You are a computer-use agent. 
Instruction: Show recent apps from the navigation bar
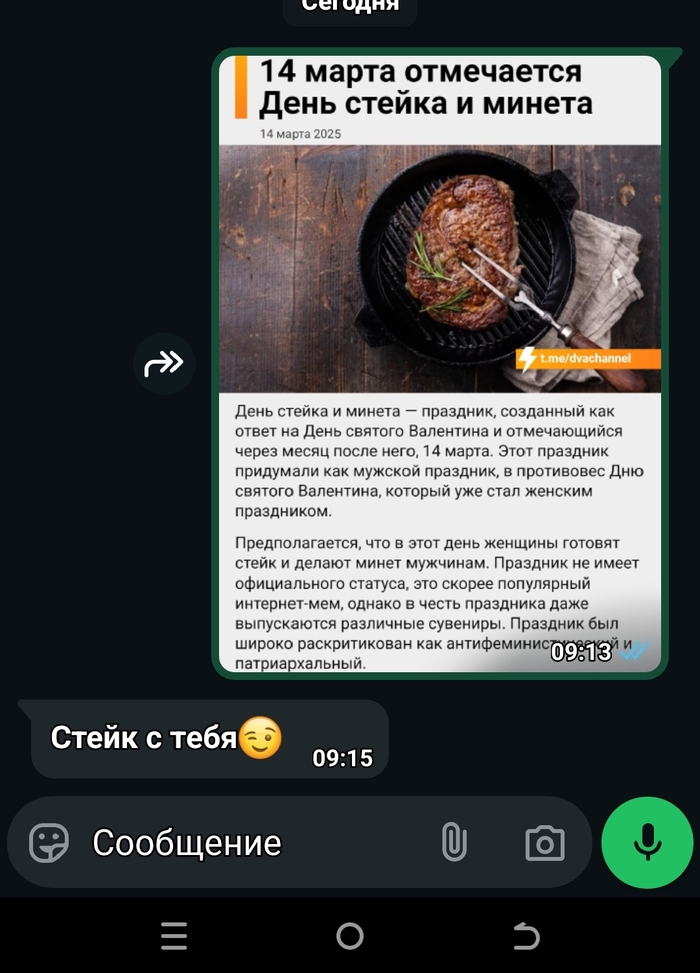pyautogui.click(x=174, y=936)
